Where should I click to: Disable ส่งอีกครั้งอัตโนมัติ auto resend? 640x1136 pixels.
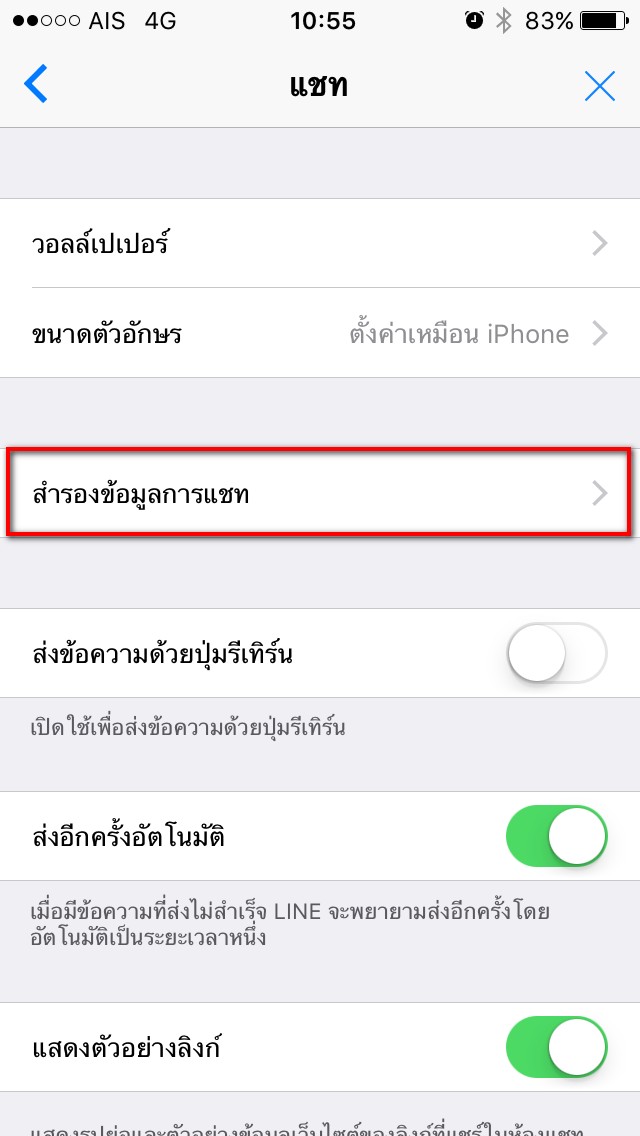(557, 836)
